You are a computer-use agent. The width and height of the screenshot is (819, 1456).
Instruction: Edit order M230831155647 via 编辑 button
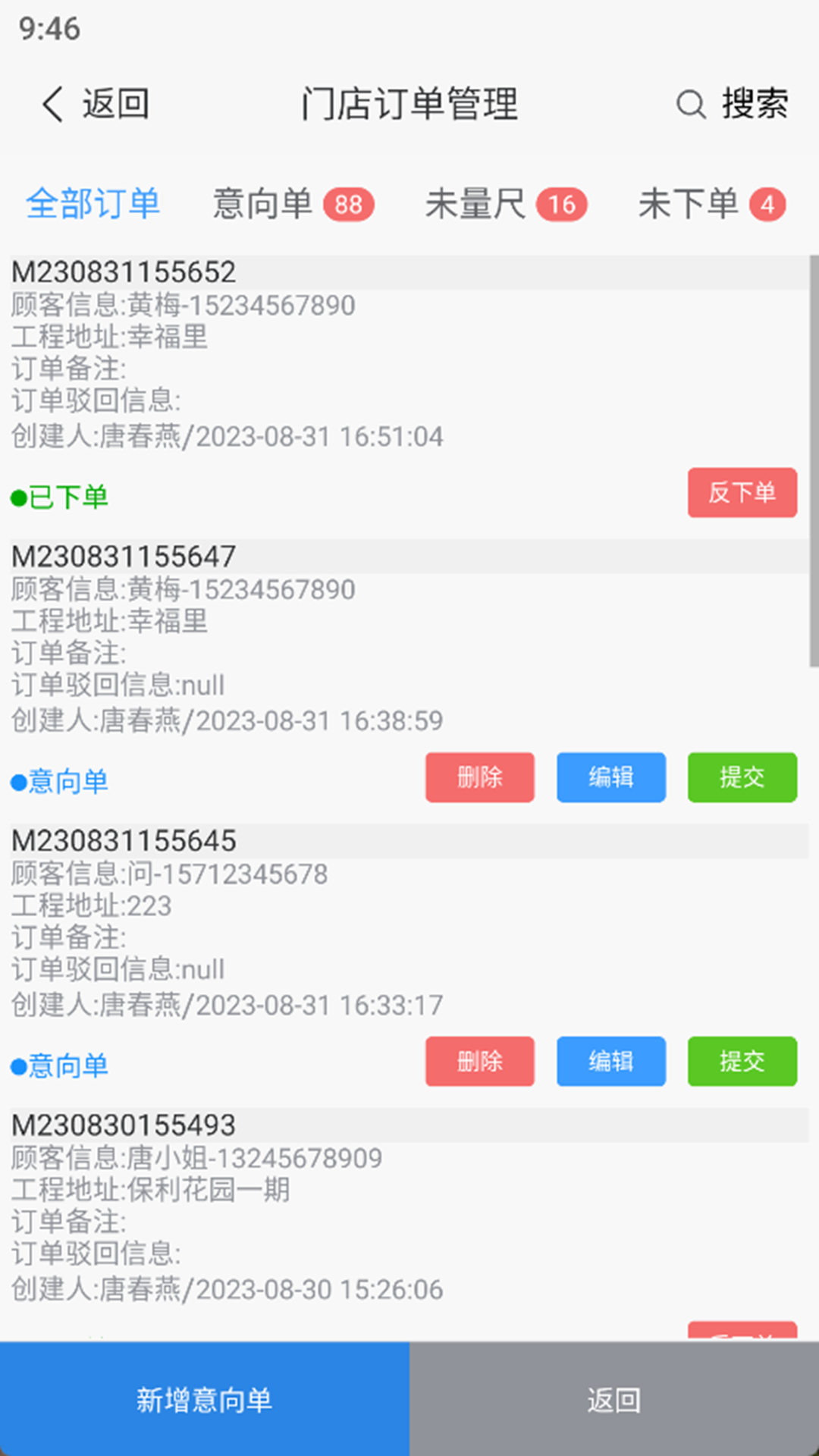[611, 777]
